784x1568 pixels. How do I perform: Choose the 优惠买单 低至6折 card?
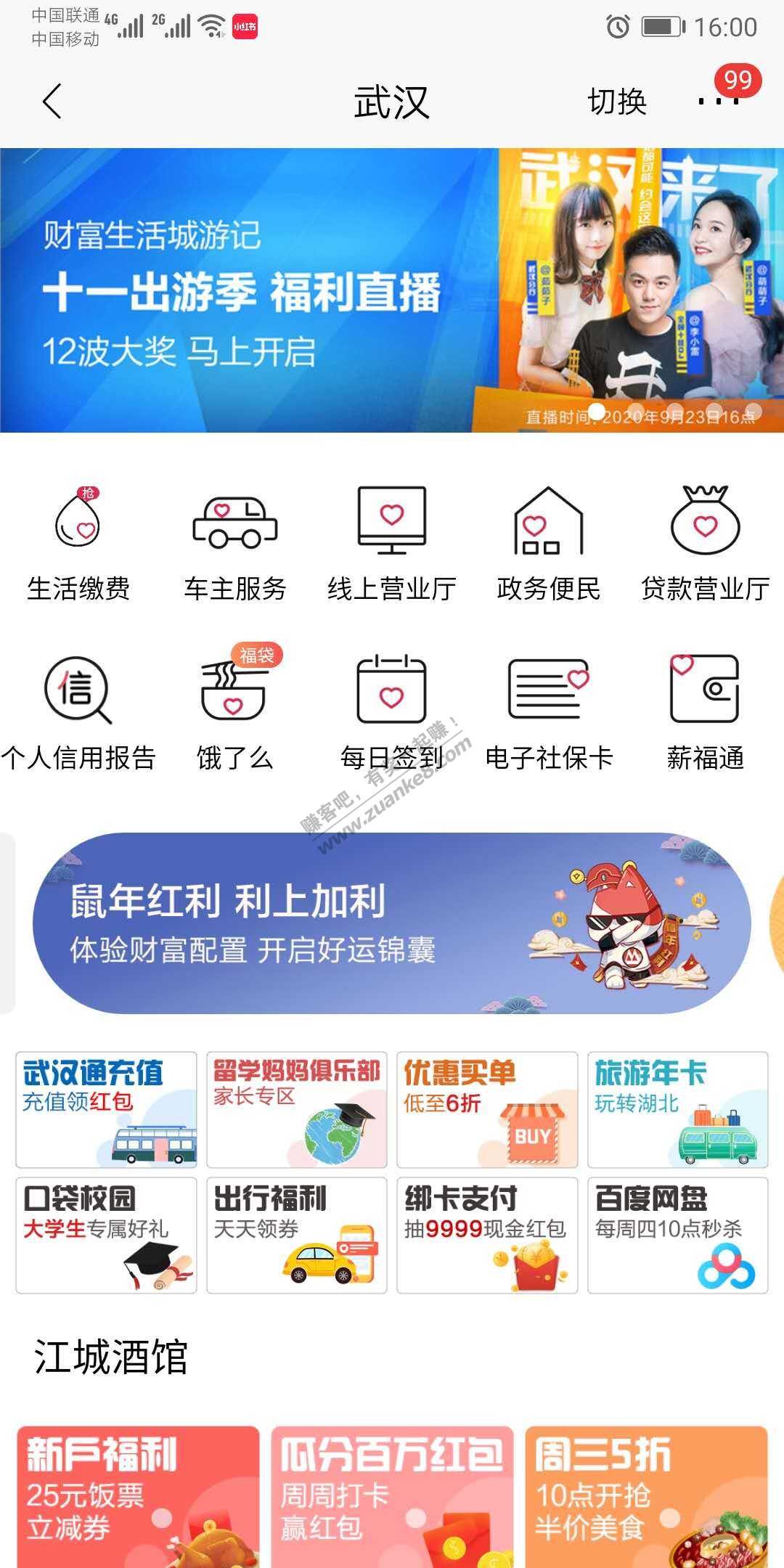click(487, 1109)
